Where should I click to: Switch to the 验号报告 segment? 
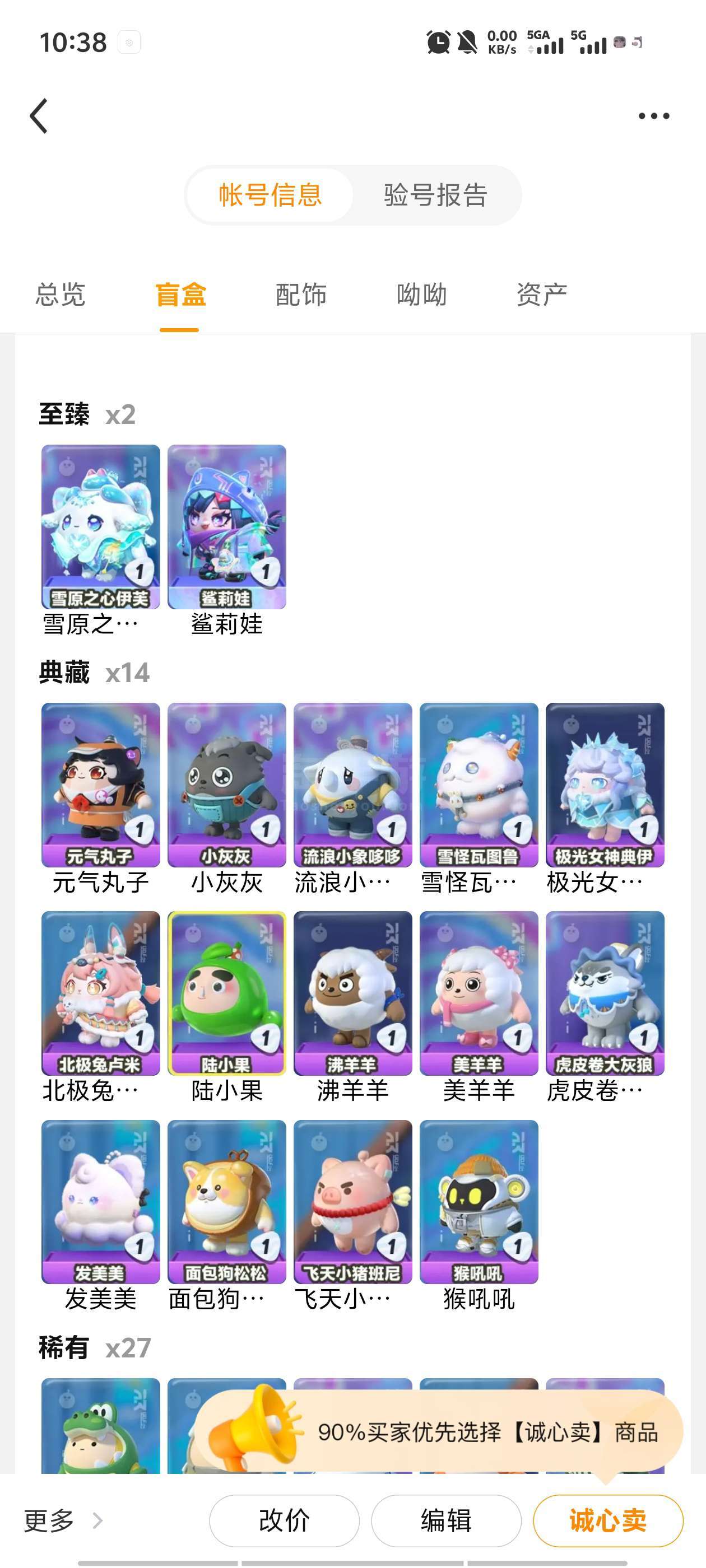(x=435, y=195)
